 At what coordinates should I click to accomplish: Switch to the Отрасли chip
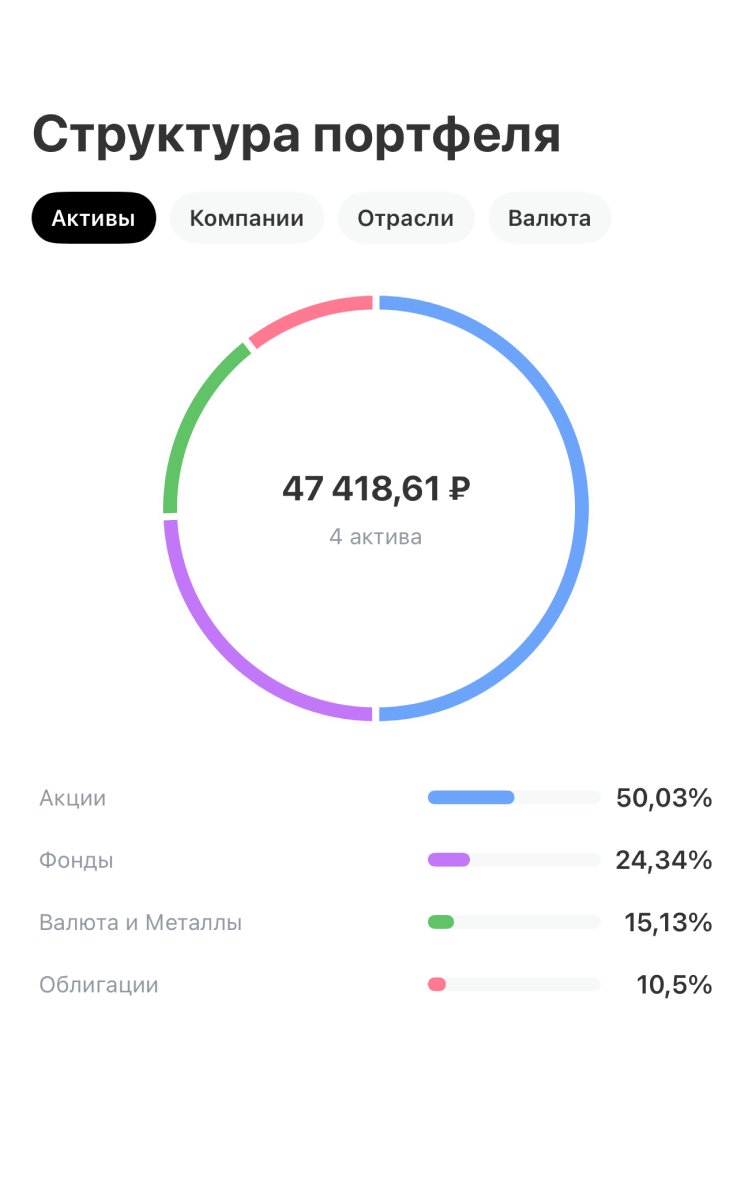tap(405, 218)
